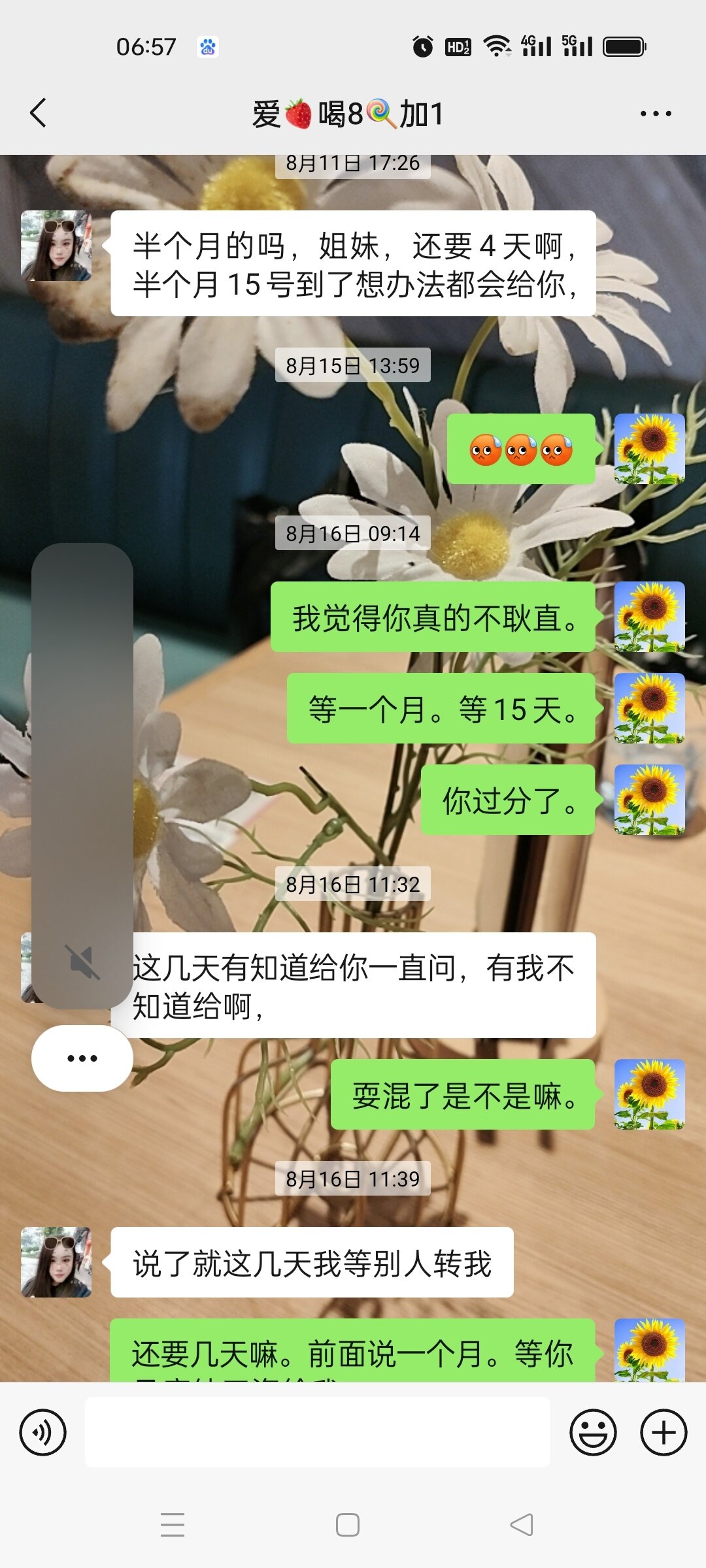Tap contact avatar beside 半个月的吗 message
Viewport: 706px width, 1568px height.
tap(56, 246)
